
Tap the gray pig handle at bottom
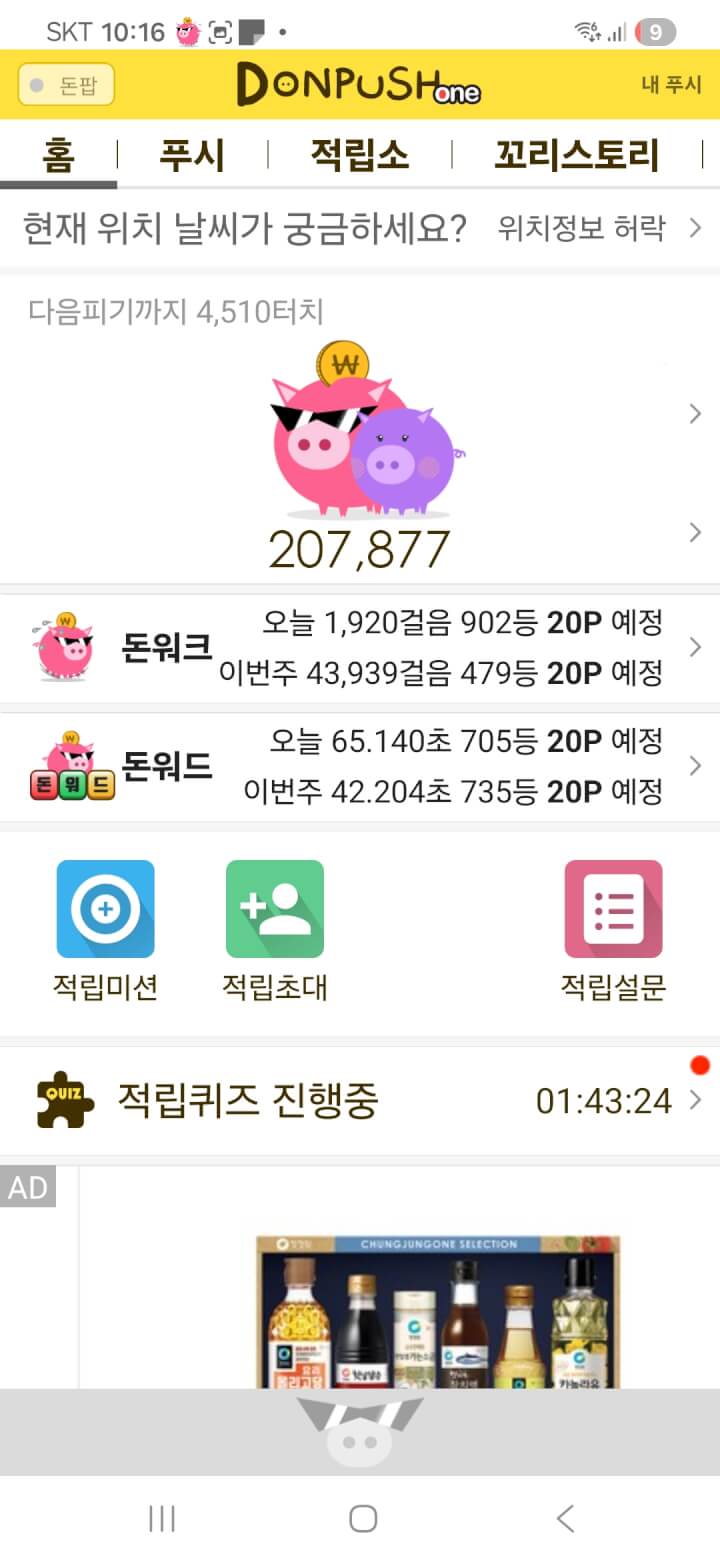tap(360, 1432)
